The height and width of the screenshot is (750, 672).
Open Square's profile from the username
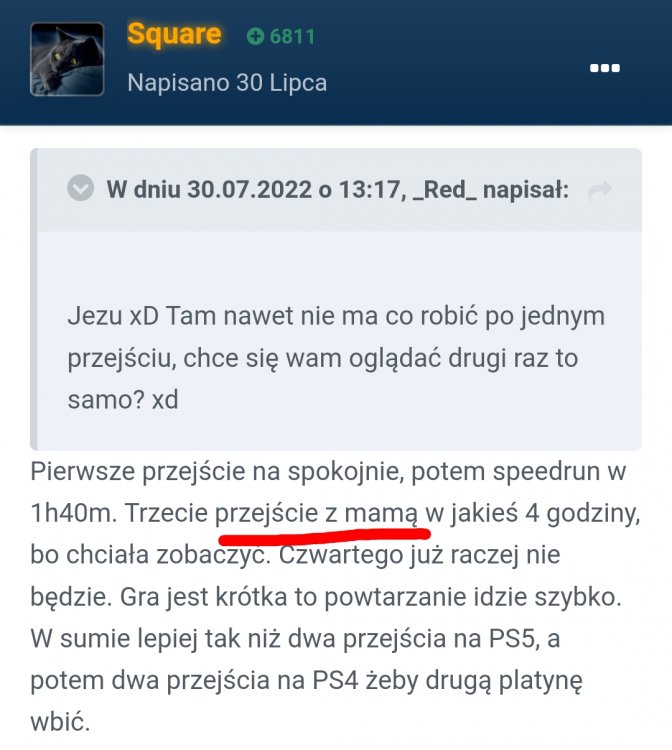[174, 34]
